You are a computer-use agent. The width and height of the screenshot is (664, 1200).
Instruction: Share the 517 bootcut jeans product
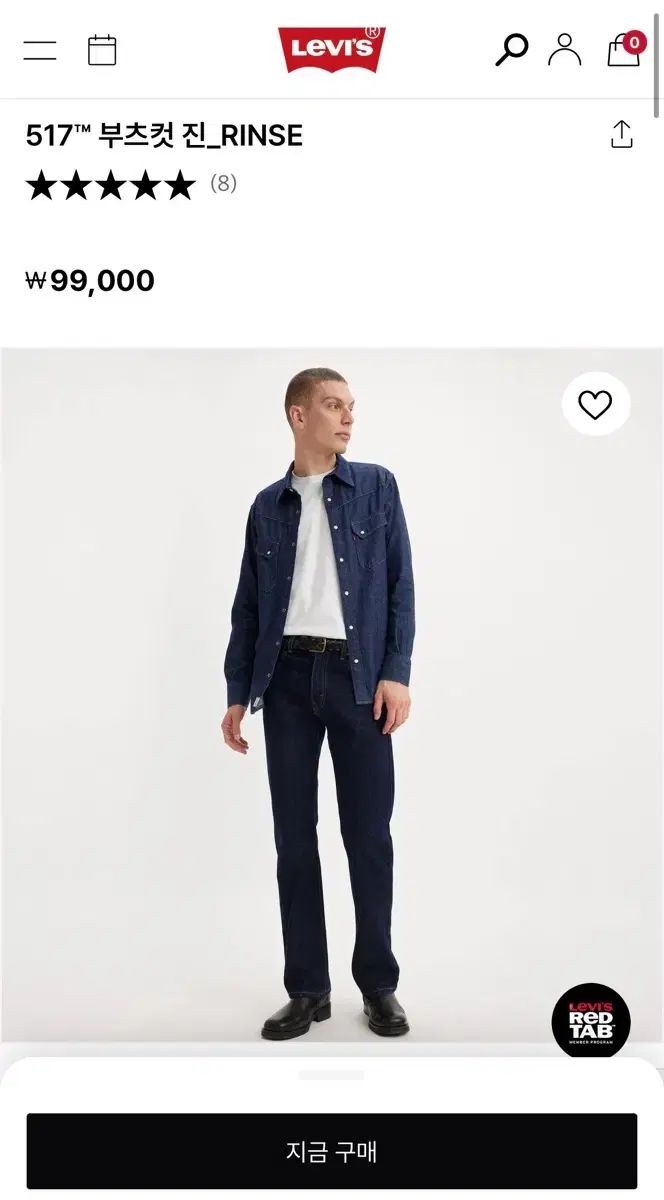pos(622,135)
